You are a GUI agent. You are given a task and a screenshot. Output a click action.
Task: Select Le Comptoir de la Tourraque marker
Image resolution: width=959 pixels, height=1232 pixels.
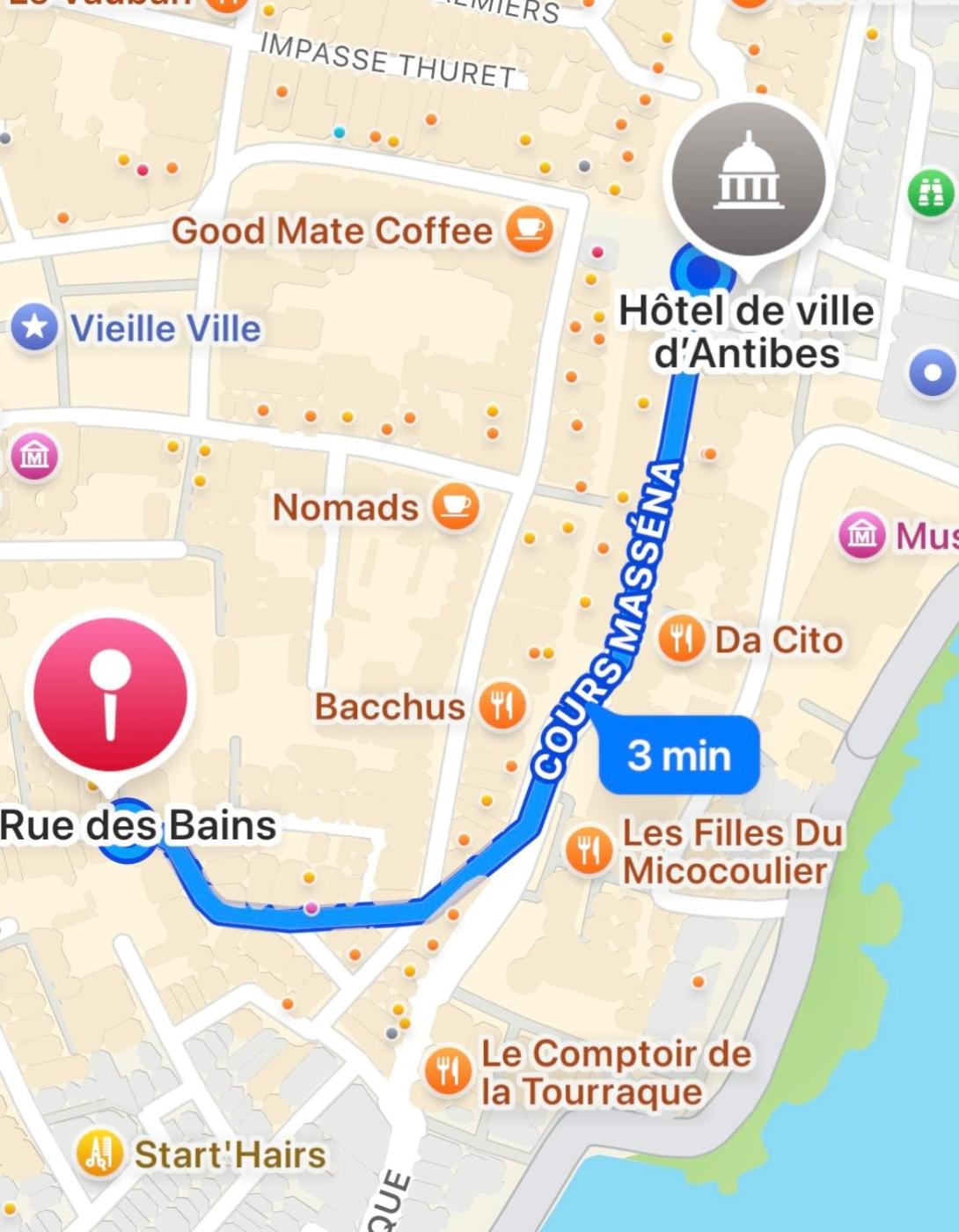(448, 1072)
